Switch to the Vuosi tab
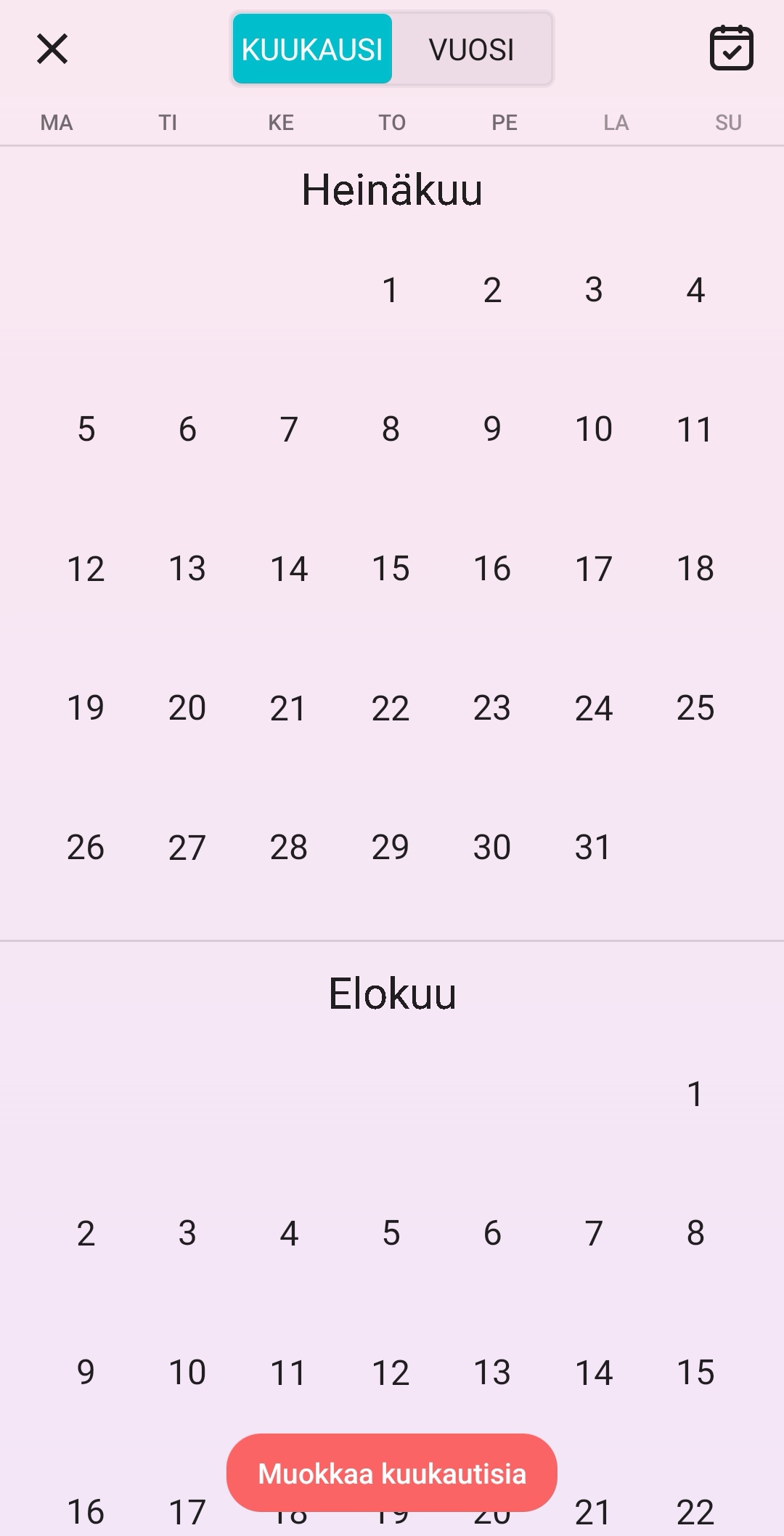 [472, 49]
